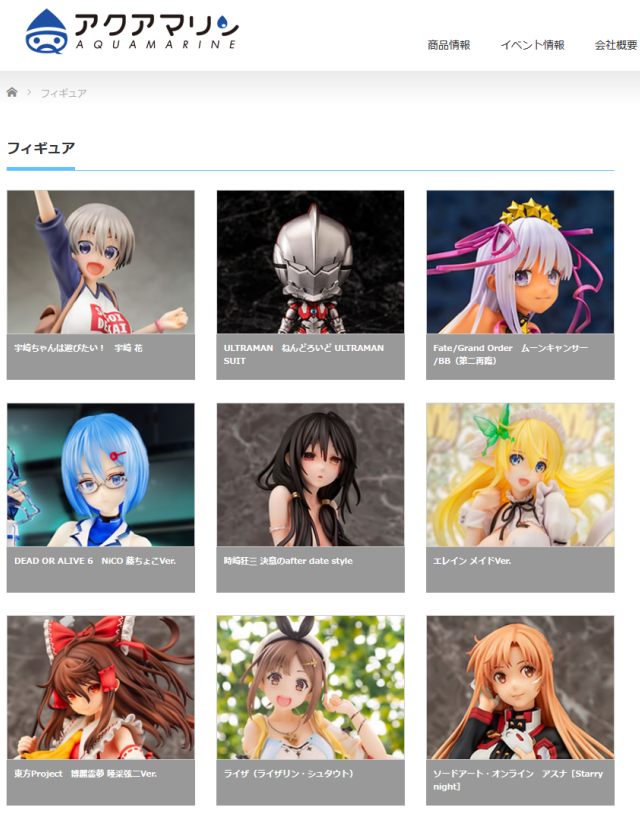640x820 pixels.
Task: Open 会社概要 company overview
Action: click(615, 45)
